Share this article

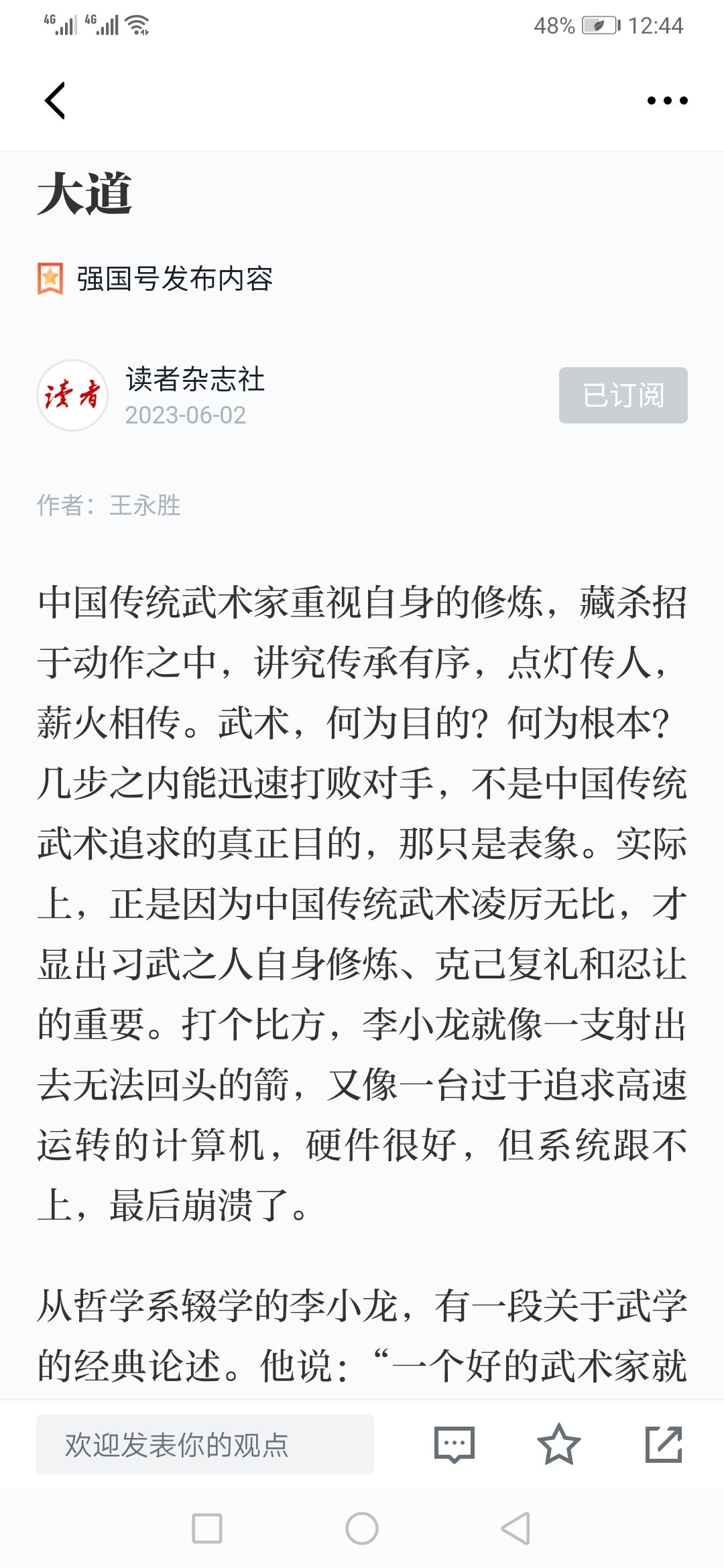[664, 1445]
